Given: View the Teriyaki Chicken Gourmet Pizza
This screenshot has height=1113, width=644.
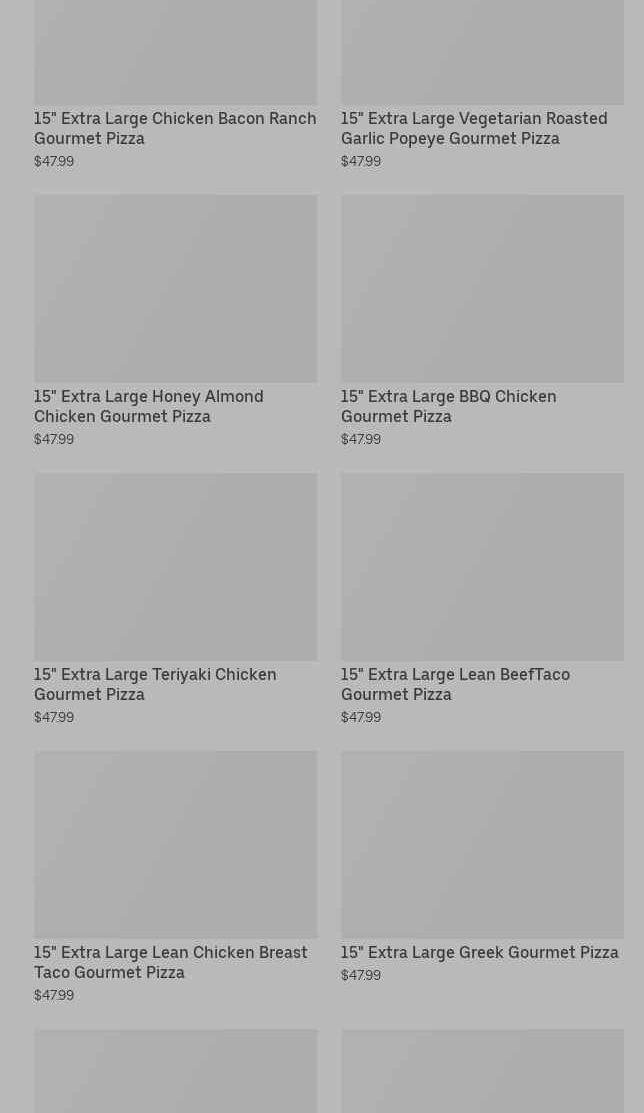Looking at the screenshot, I should (155, 684).
